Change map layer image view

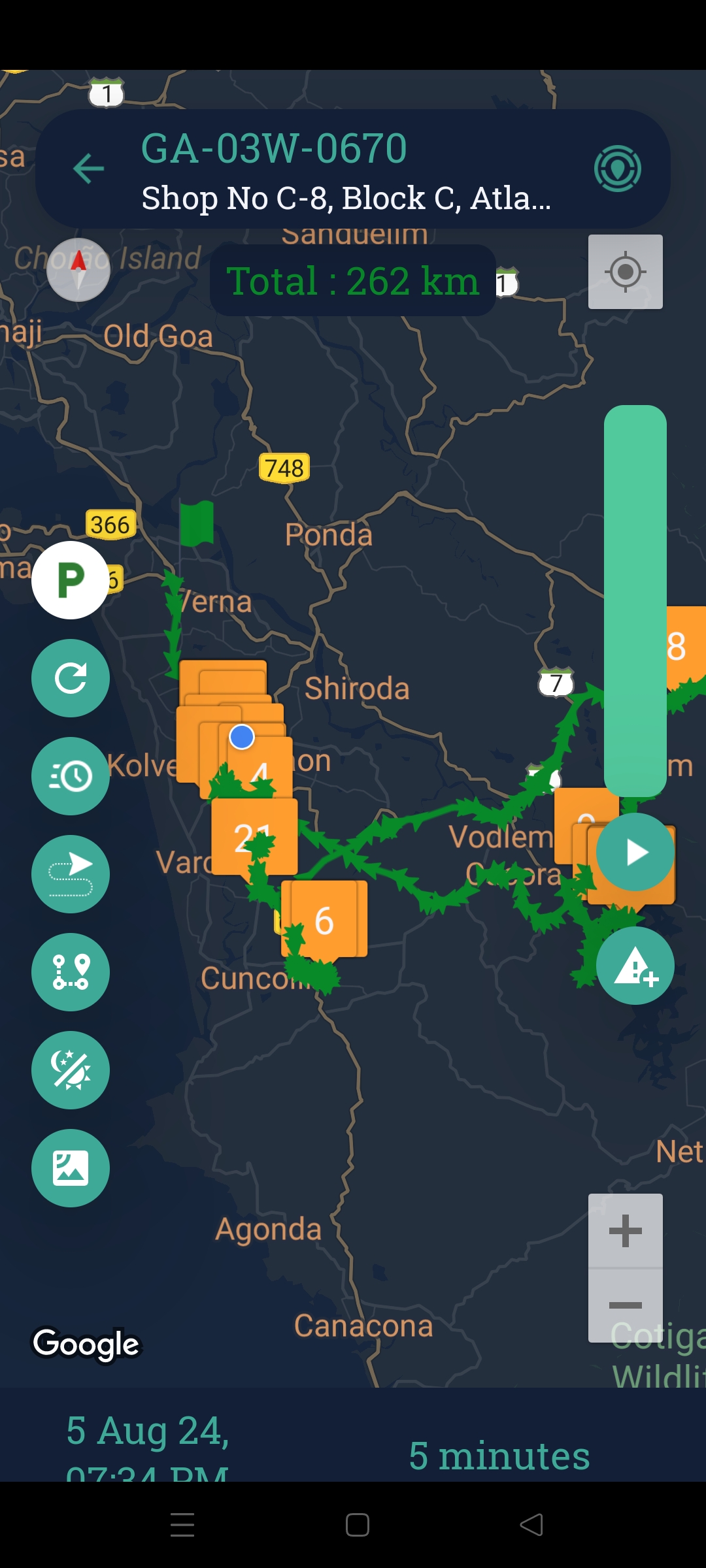pos(71,1168)
